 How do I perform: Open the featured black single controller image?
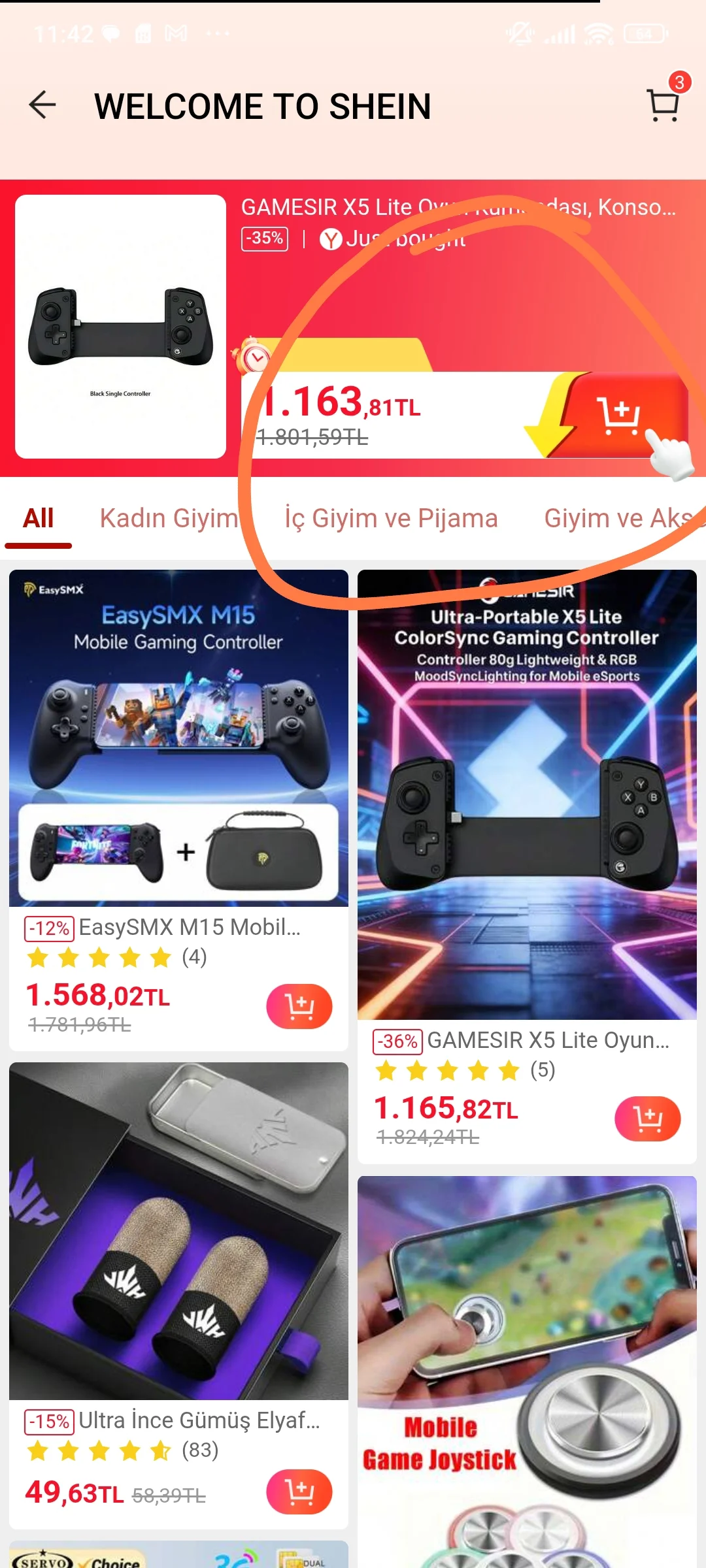point(121,327)
